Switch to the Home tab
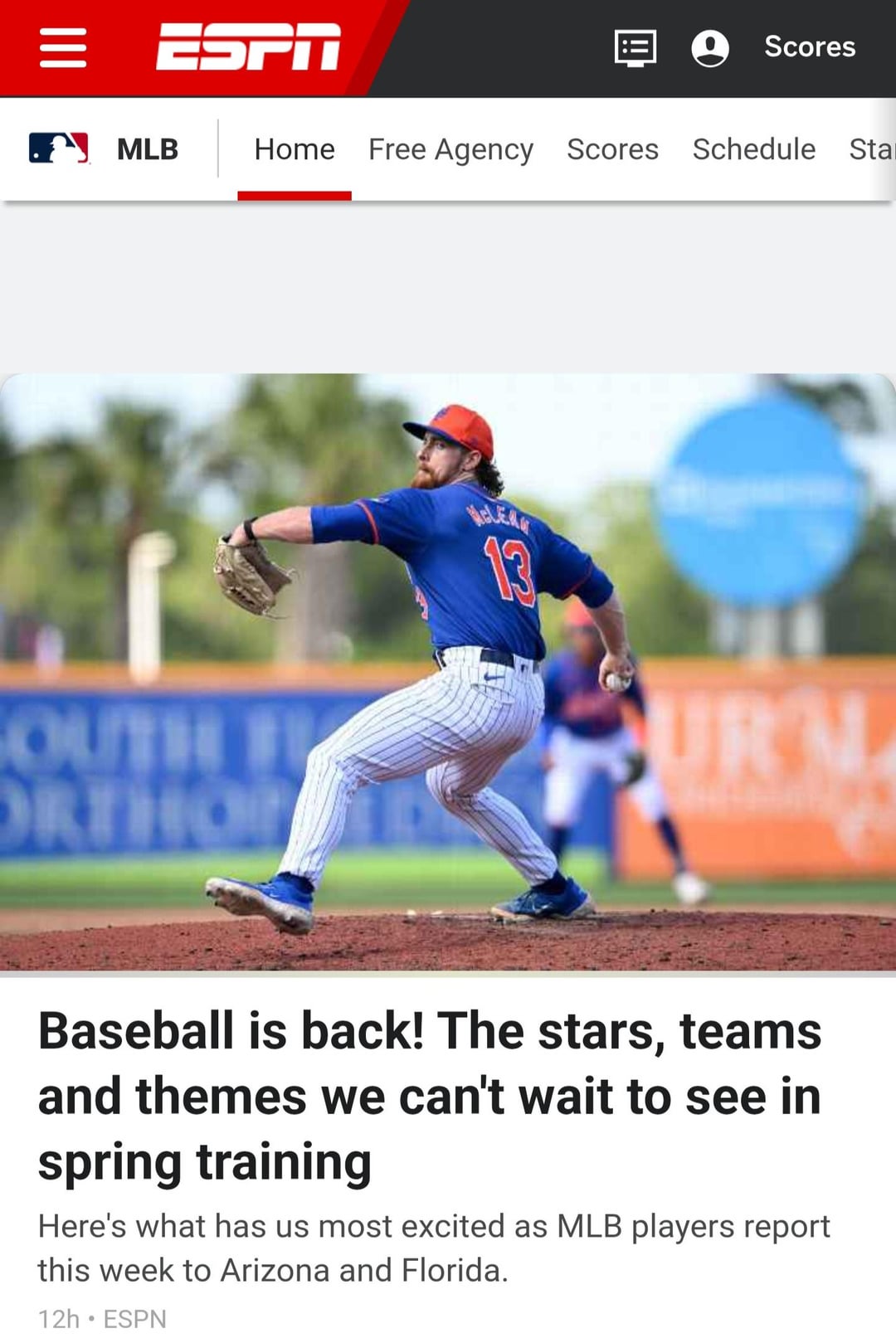The image size is (896, 1343). (x=295, y=150)
